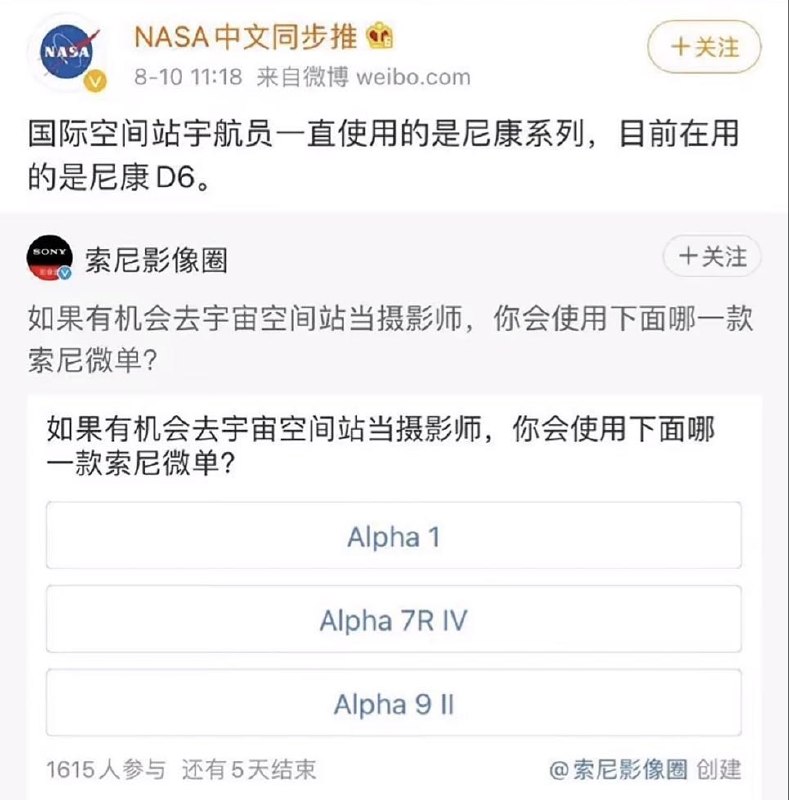Open the @索尼影像圈 poll creator link
This screenshot has width=789, height=800.
point(618,769)
